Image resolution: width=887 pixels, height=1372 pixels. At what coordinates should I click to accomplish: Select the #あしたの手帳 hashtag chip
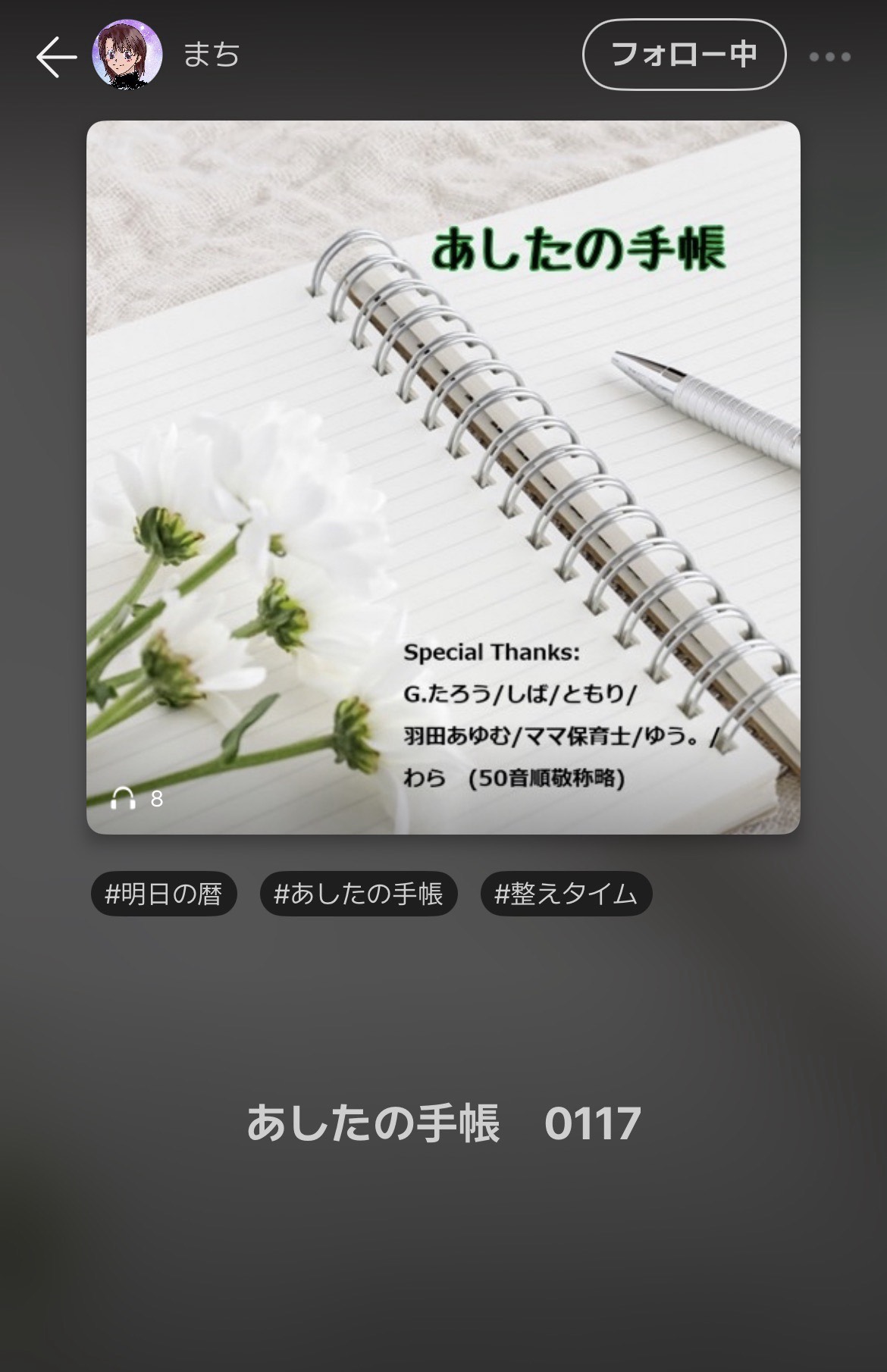pos(358,894)
